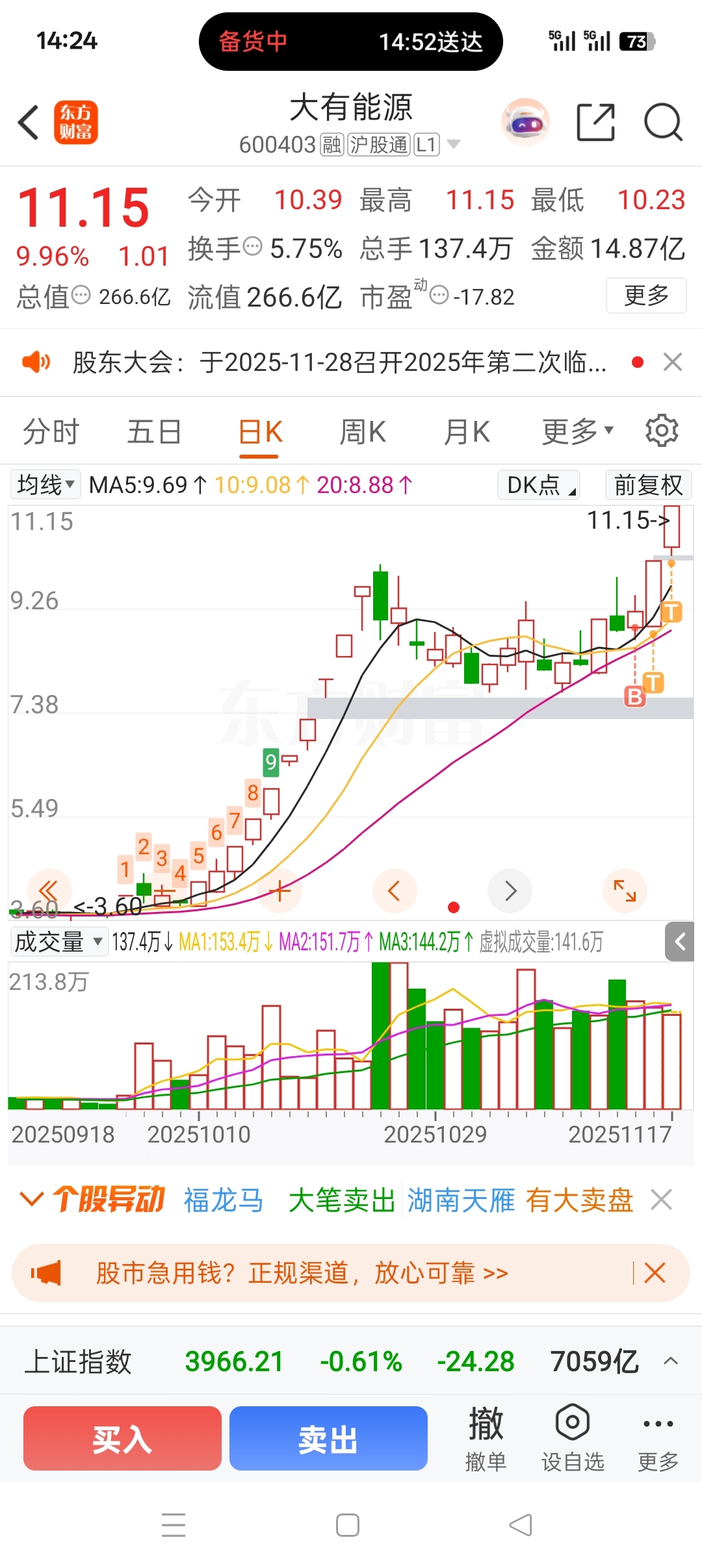Share this stock page
The width and height of the screenshot is (702, 1568).
click(x=595, y=122)
